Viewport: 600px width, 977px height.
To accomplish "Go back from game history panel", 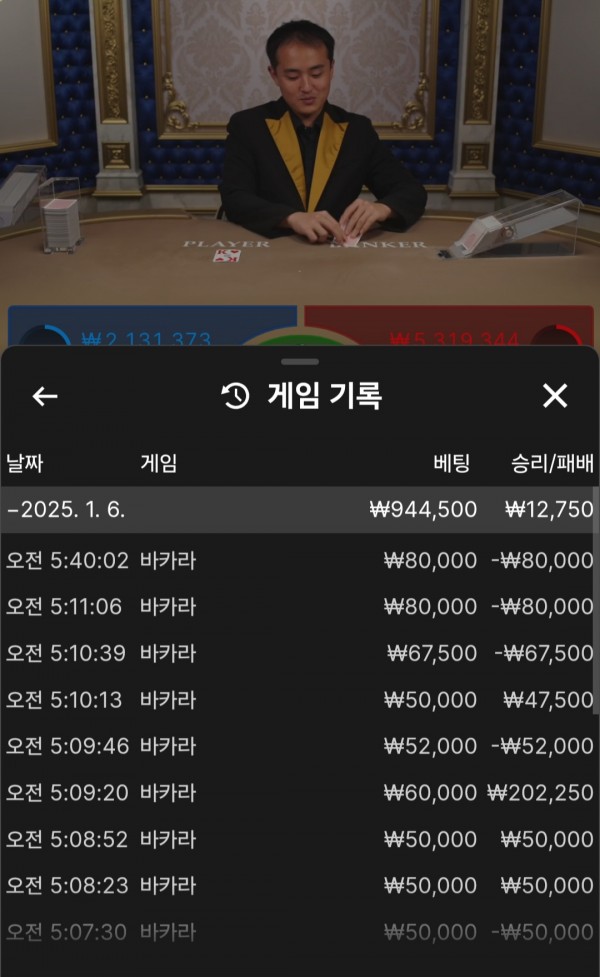I will click(x=45, y=396).
